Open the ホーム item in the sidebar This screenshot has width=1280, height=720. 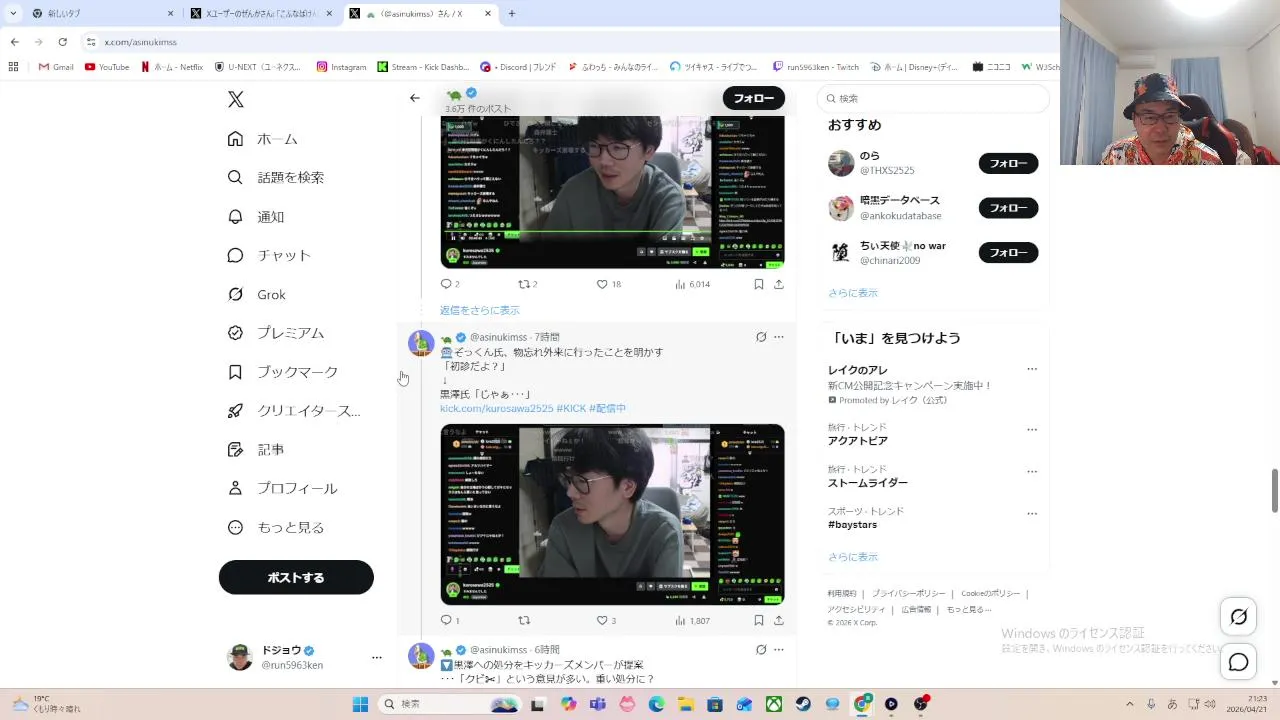pos(276,139)
